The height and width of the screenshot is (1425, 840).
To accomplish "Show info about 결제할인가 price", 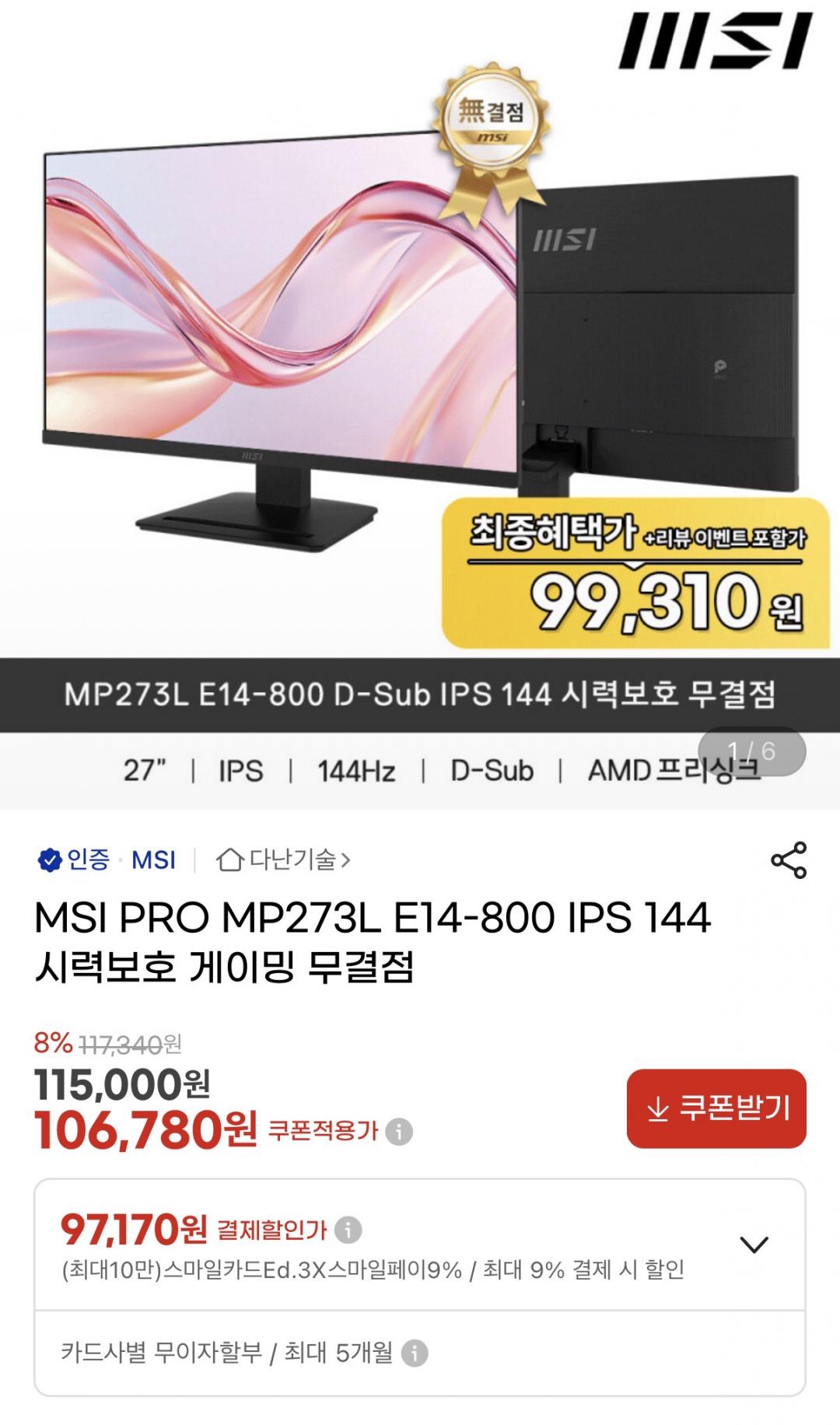I will tap(348, 1230).
